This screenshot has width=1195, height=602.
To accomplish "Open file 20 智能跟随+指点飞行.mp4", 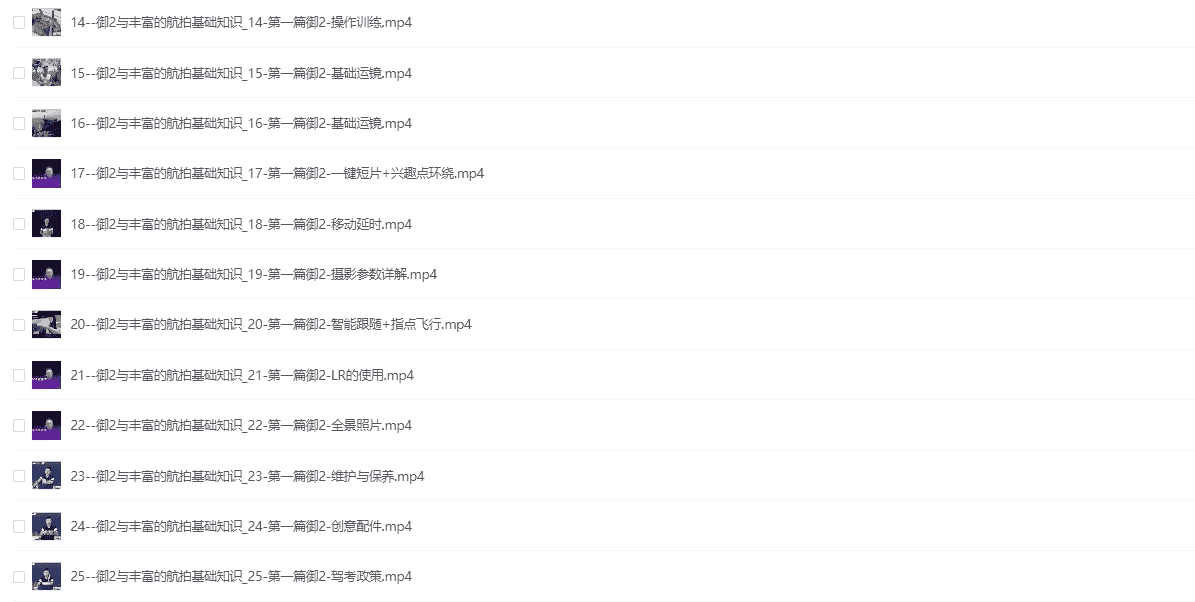I will pyautogui.click(x=271, y=325).
